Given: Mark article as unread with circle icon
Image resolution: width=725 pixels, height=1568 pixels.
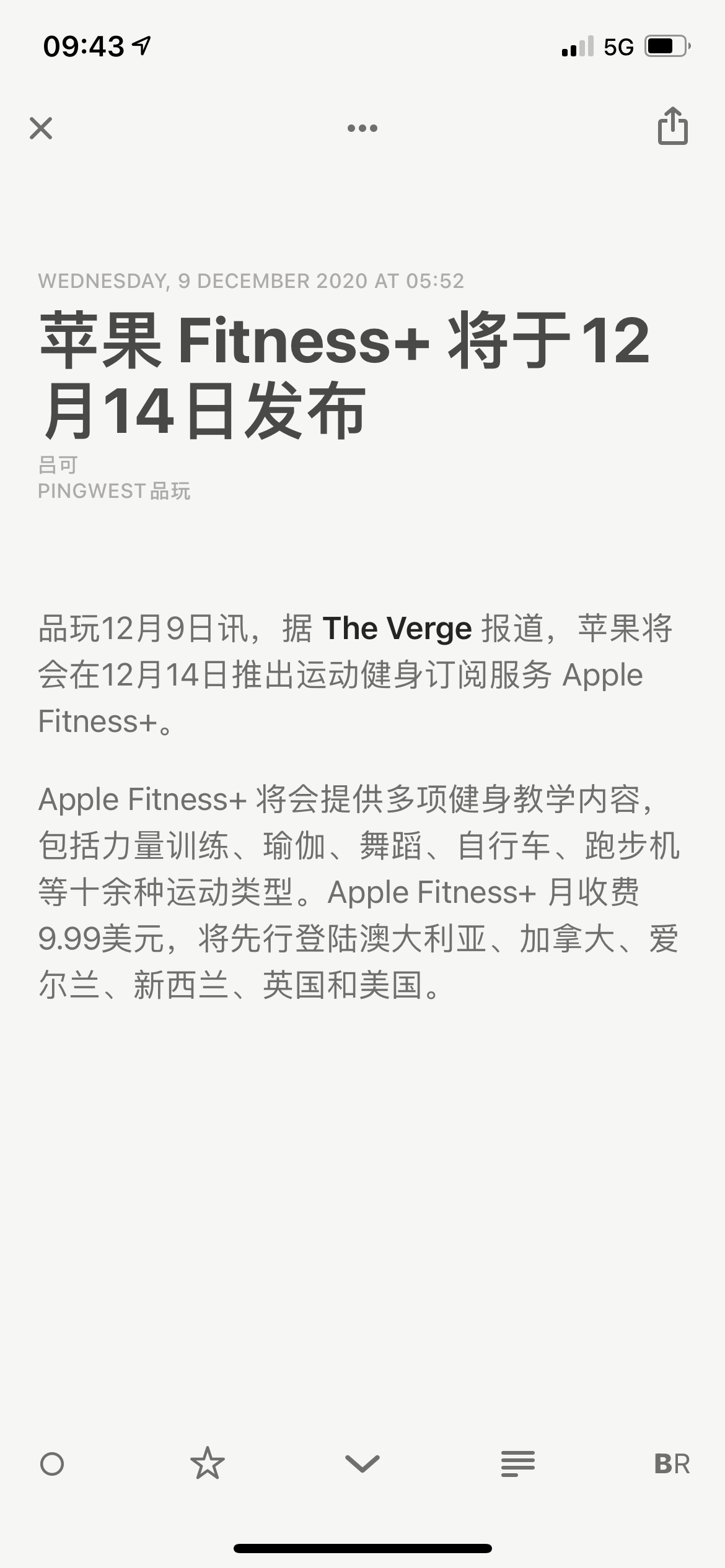Looking at the screenshot, I should coord(52,1465).
